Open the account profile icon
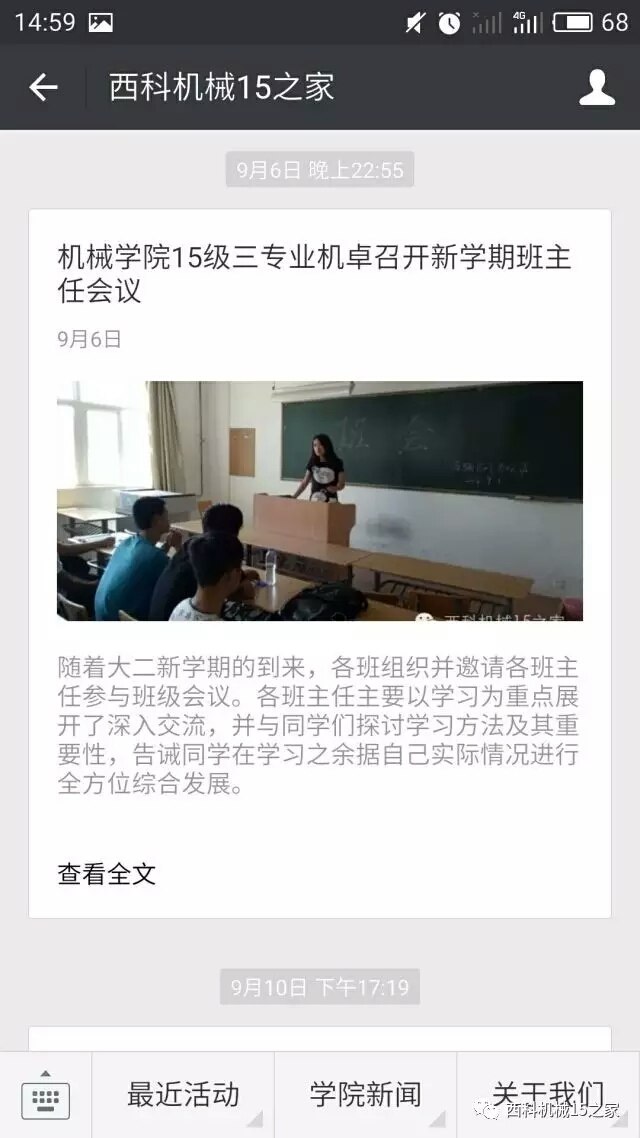The image size is (640, 1138). [597, 88]
